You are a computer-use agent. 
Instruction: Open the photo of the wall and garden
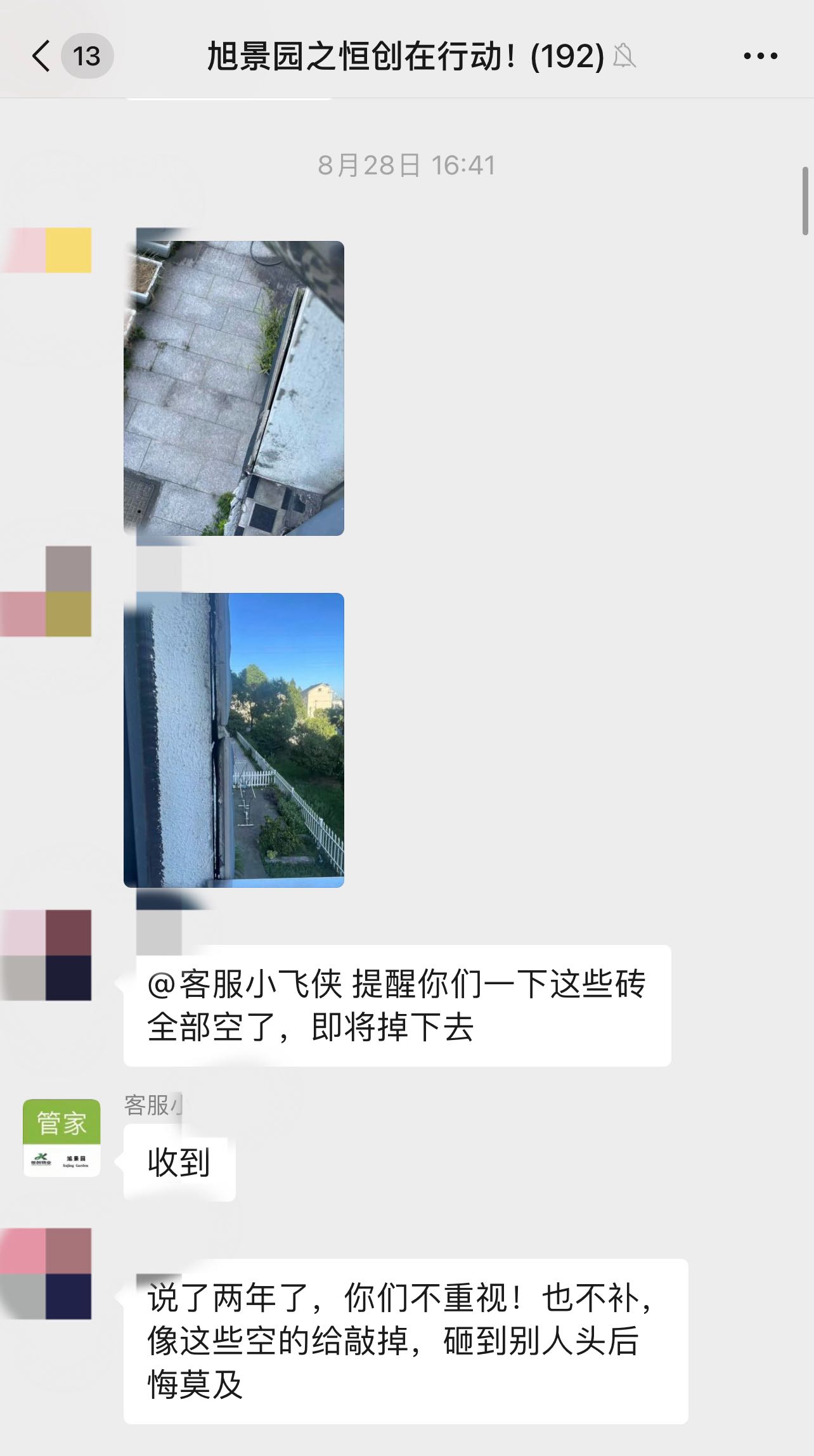[234, 739]
